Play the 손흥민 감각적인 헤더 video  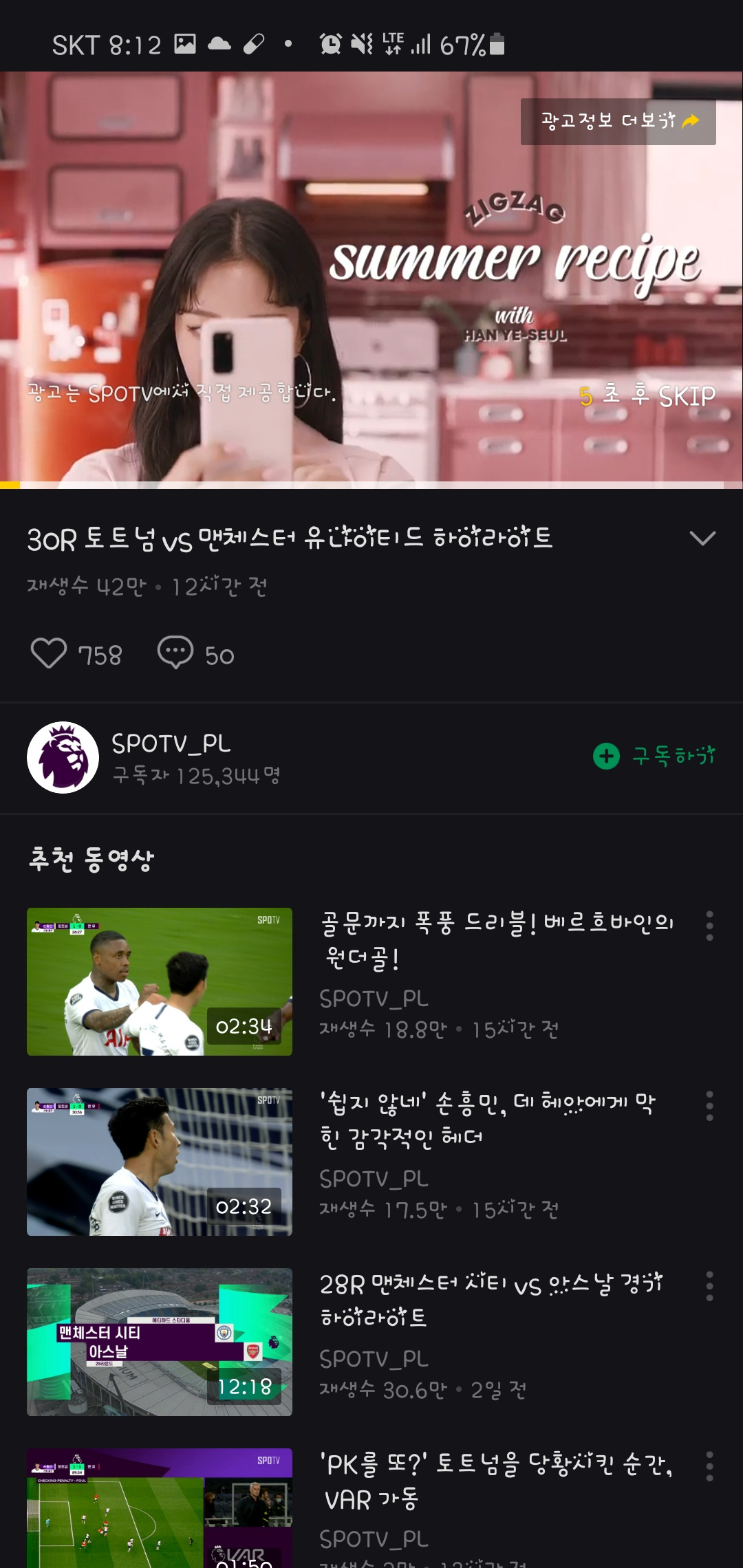160,1162
